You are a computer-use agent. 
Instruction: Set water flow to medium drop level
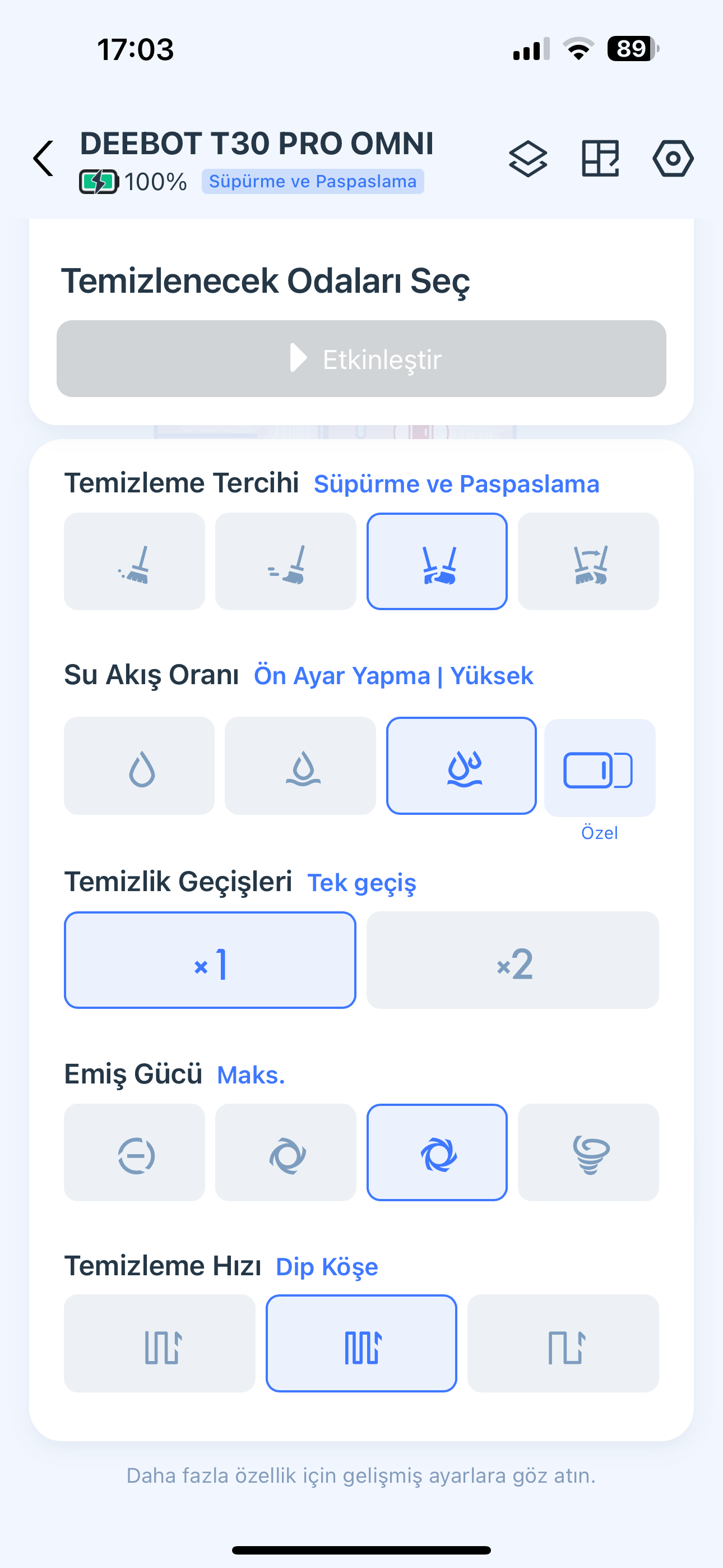coord(300,765)
